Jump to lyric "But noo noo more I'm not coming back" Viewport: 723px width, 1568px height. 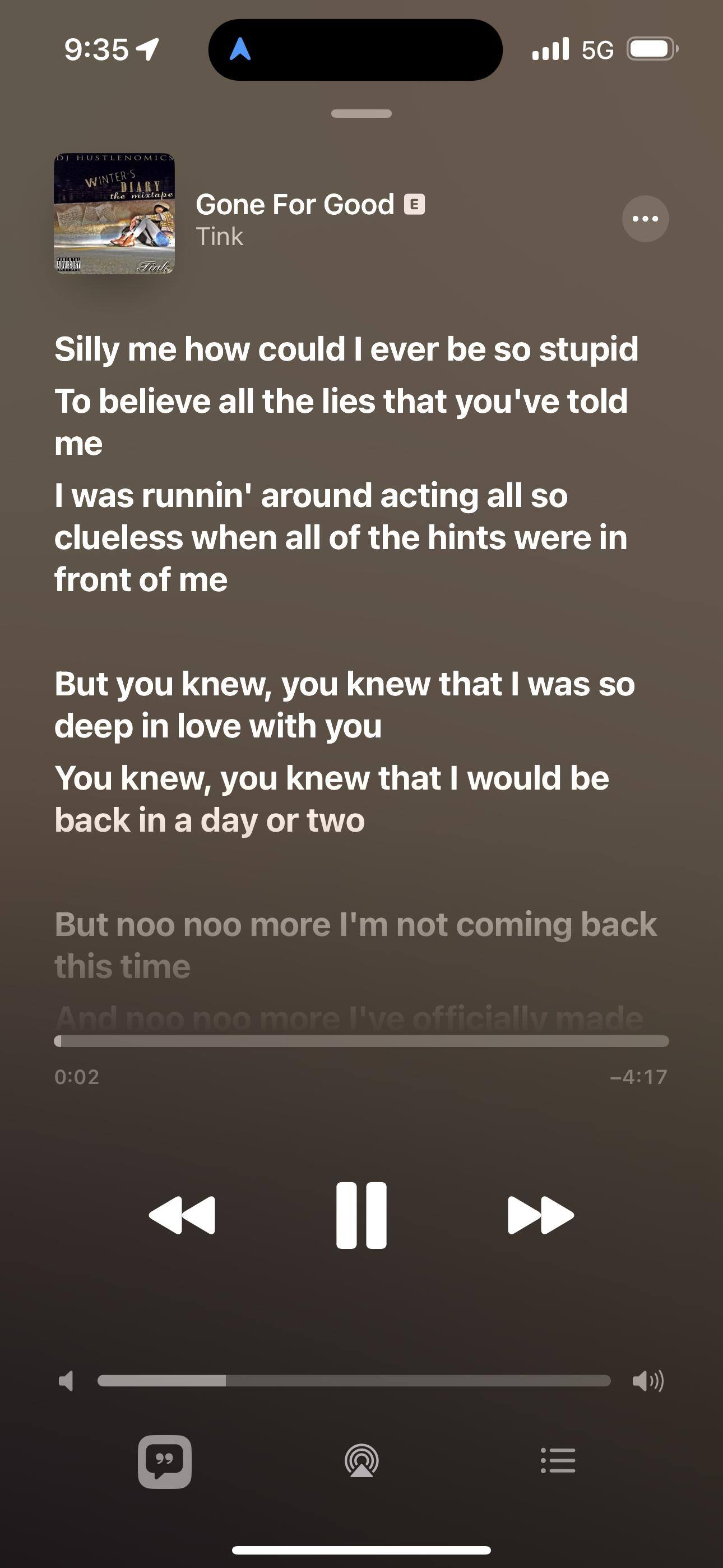355,945
